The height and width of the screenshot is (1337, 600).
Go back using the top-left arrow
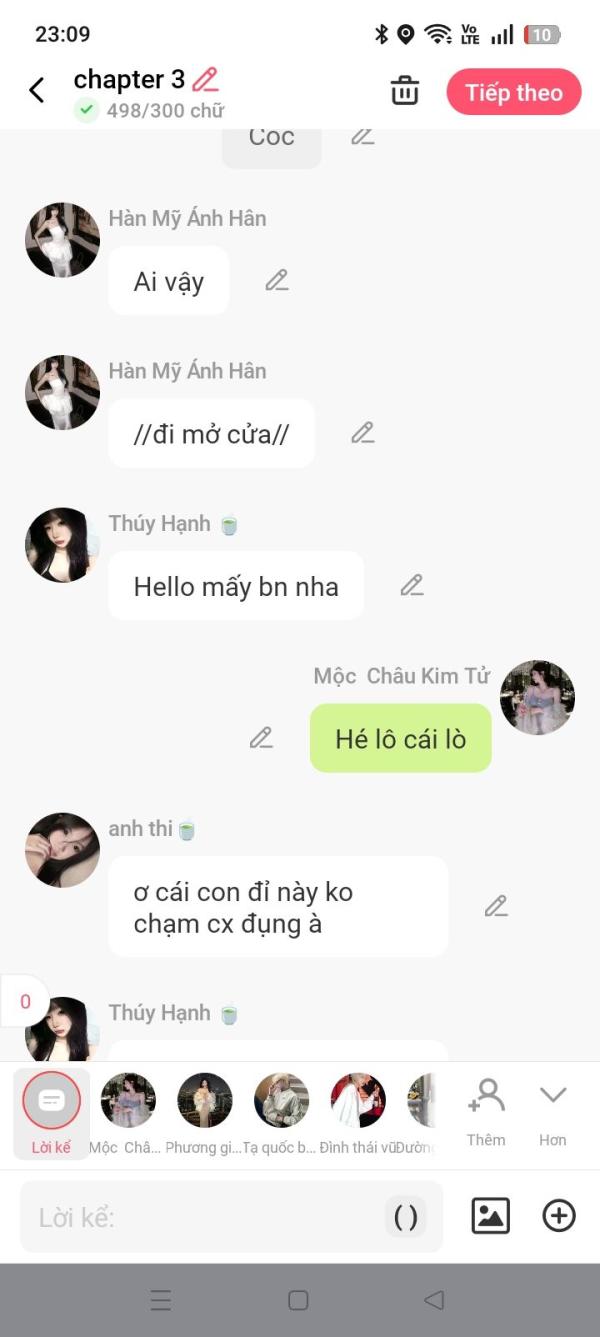tap(37, 91)
